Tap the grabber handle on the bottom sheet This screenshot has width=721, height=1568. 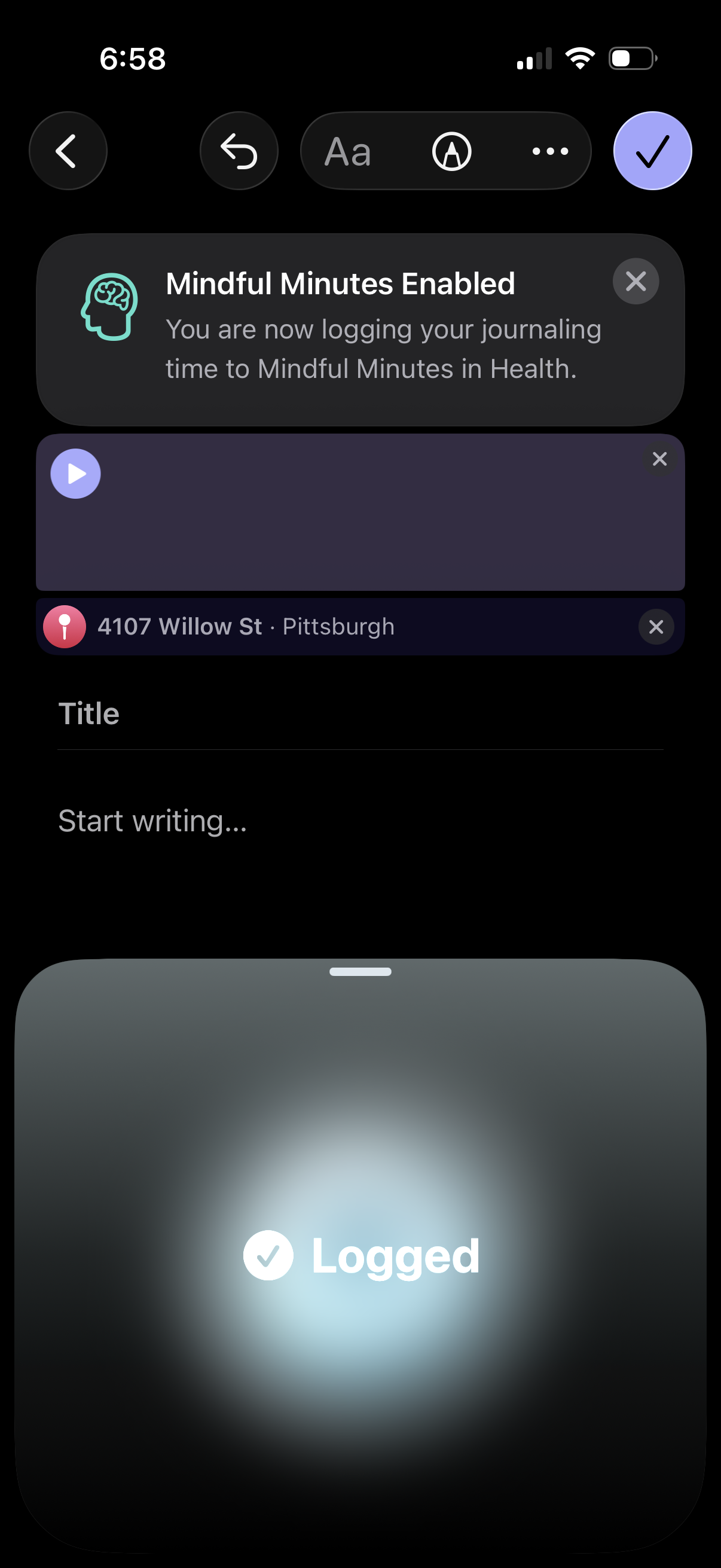coord(360,971)
